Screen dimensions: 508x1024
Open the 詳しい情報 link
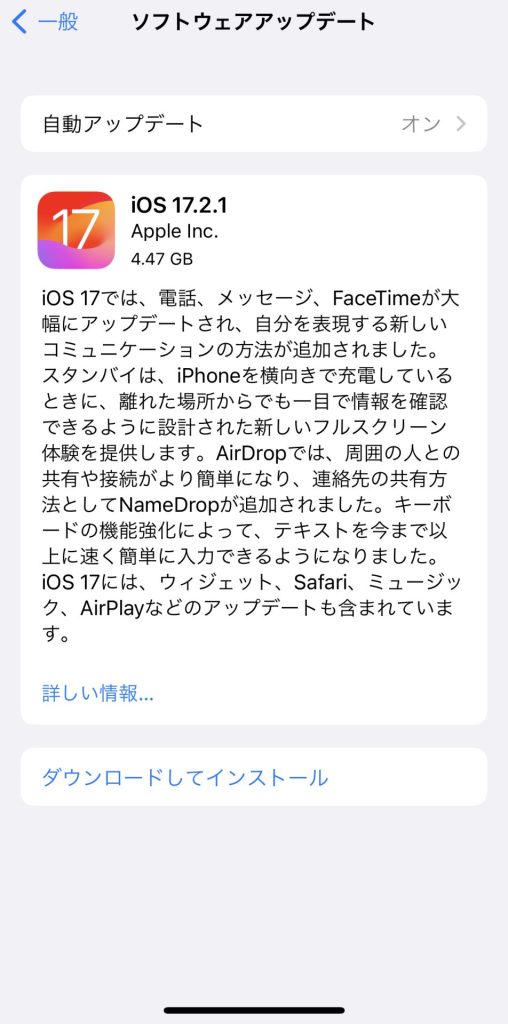(98, 692)
